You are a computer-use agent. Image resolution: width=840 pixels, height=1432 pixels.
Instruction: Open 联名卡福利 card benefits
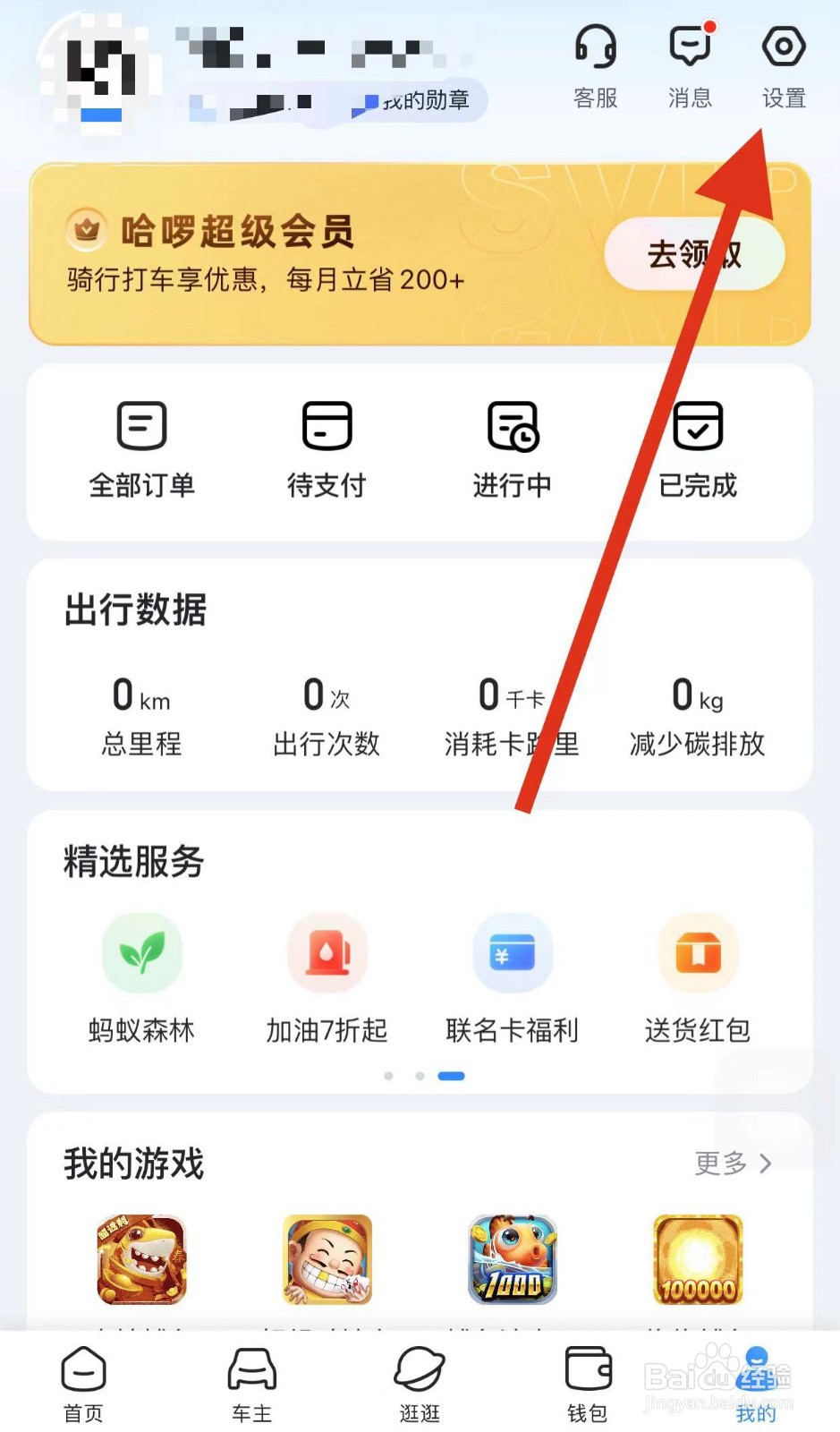tap(511, 980)
